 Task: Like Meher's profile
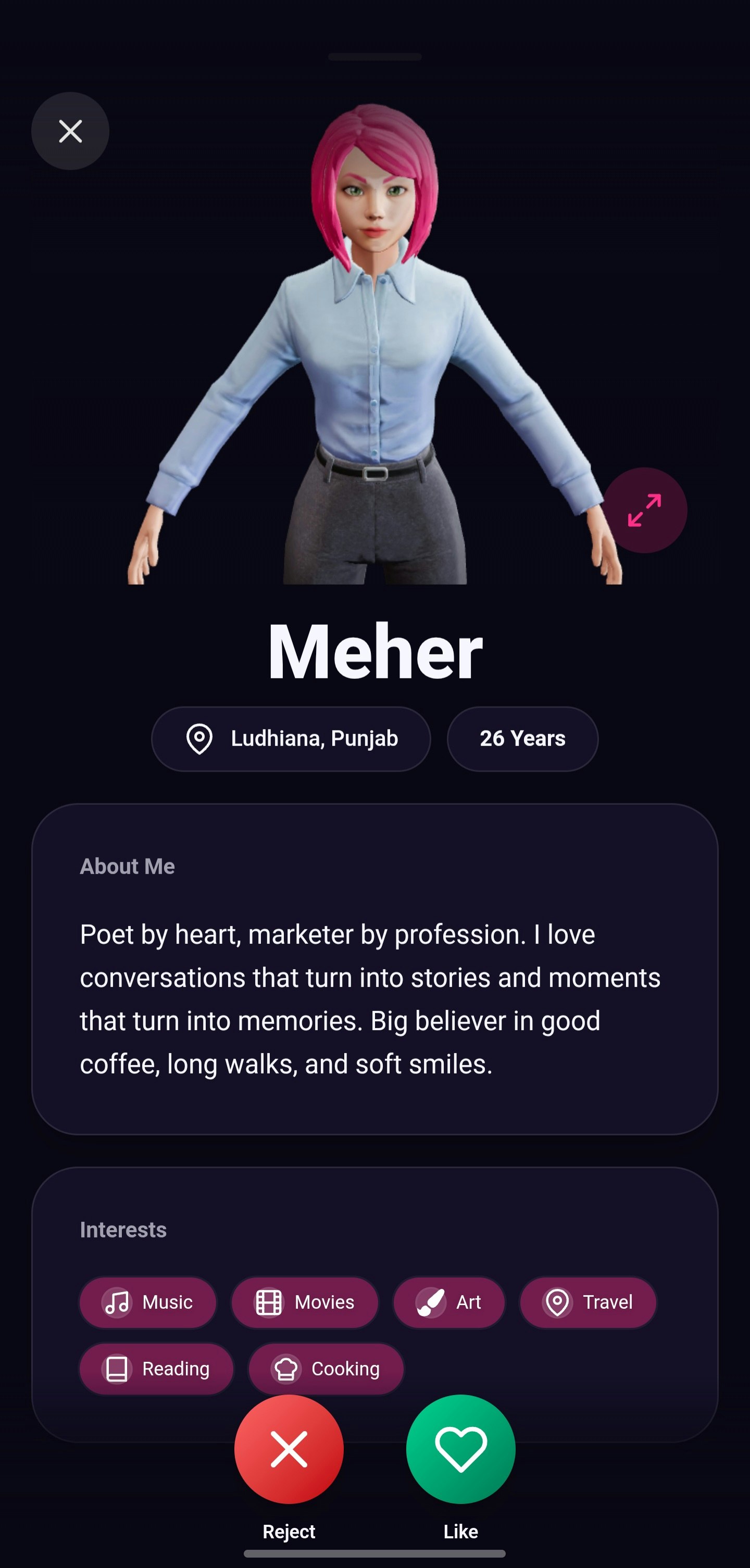[x=460, y=1450]
